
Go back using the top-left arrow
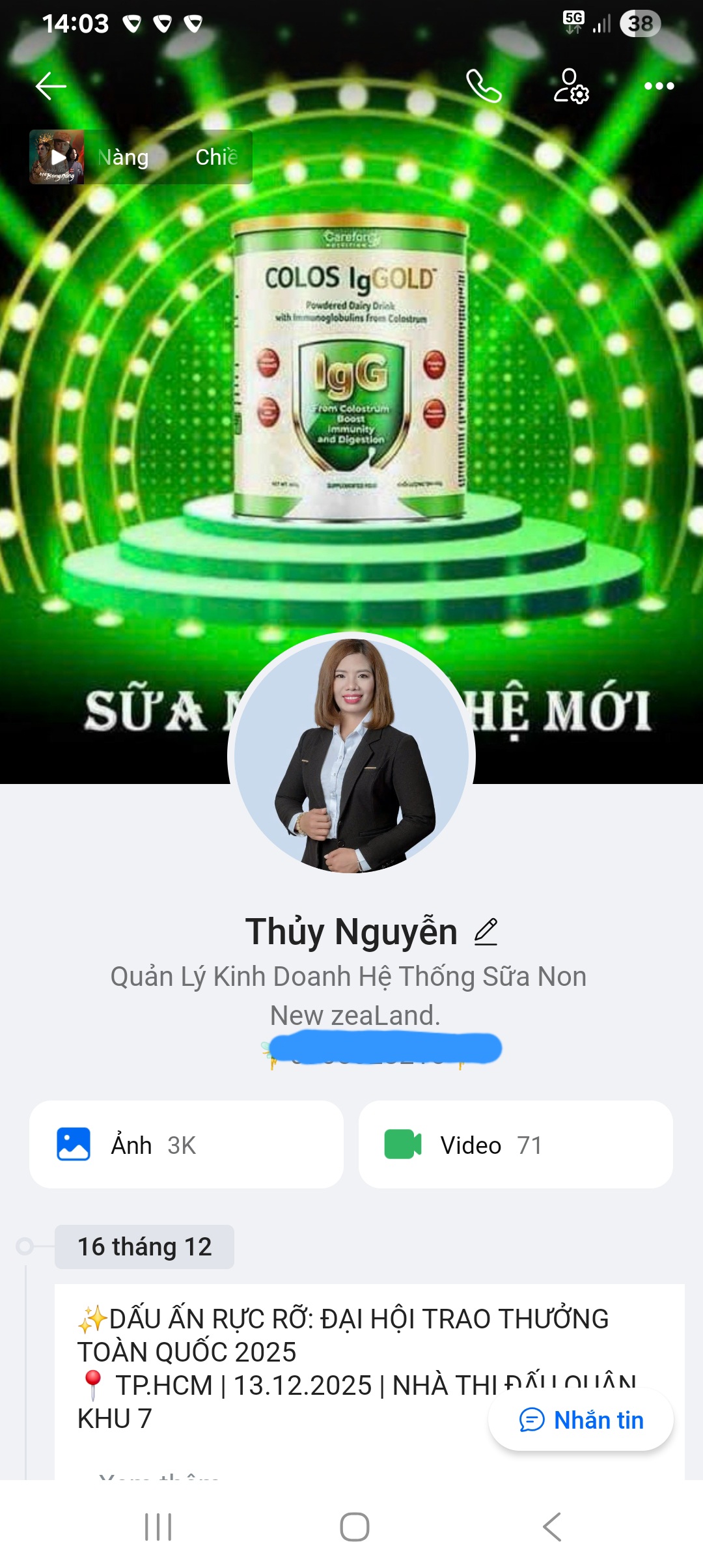pyautogui.click(x=51, y=86)
